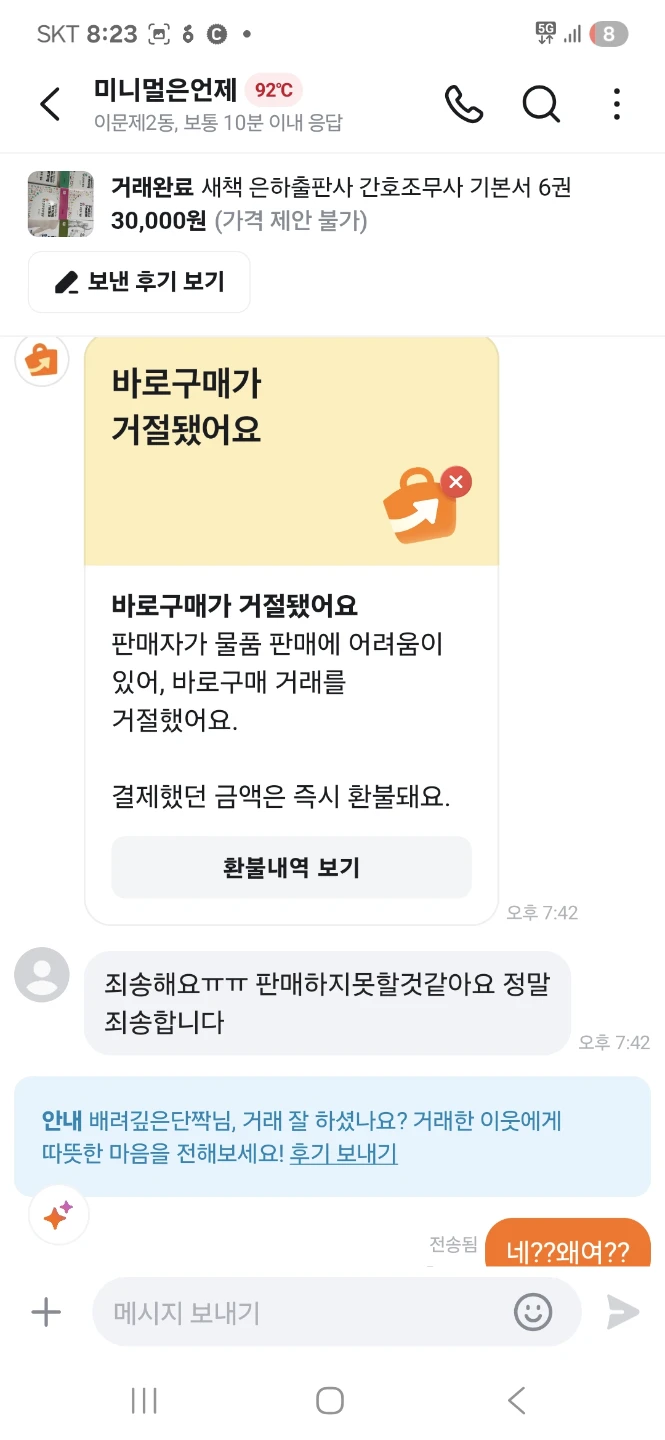View refund details via 환불내역 보기
Image resolution: width=665 pixels, height=1440 pixels.
tap(291, 867)
